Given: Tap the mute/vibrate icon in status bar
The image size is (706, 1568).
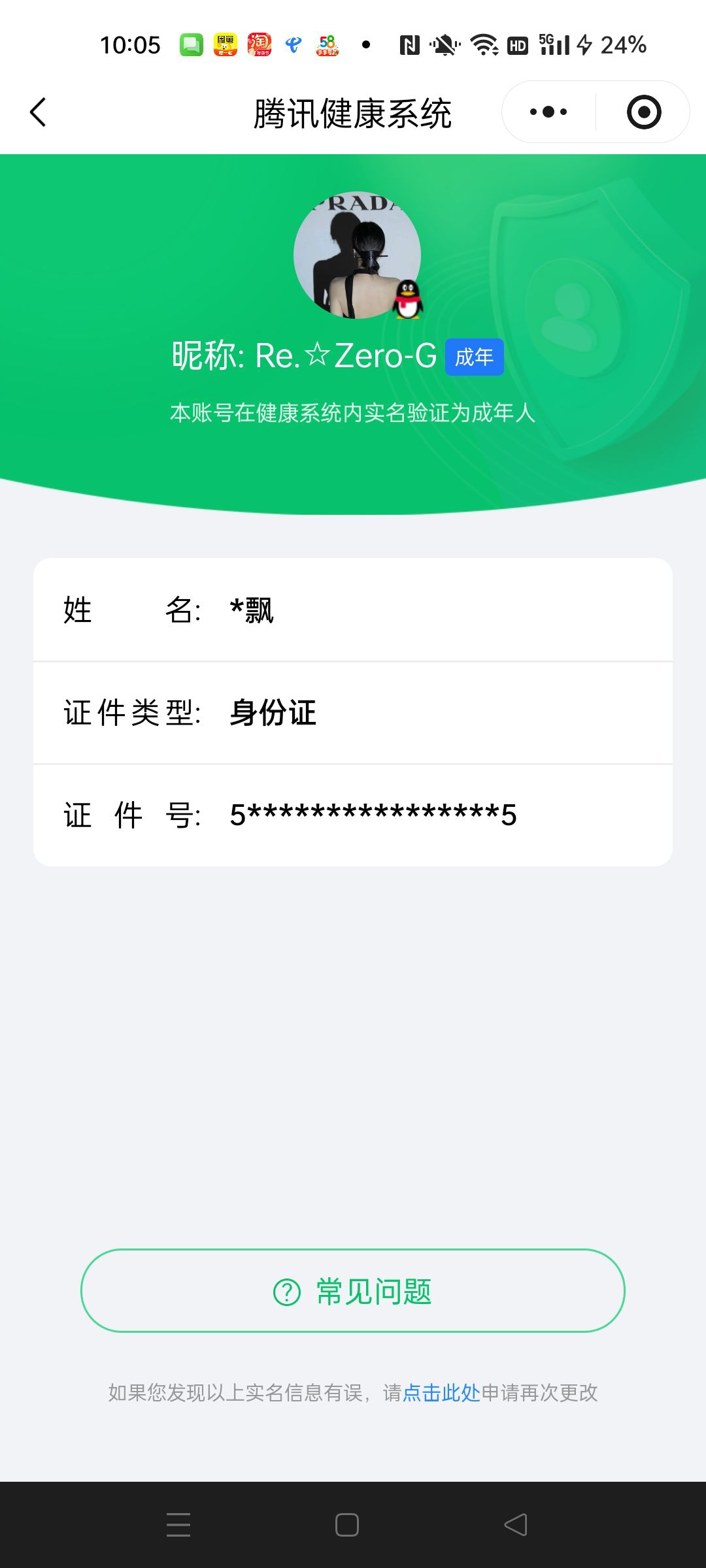Looking at the screenshot, I should pyautogui.click(x=445, y=44).
